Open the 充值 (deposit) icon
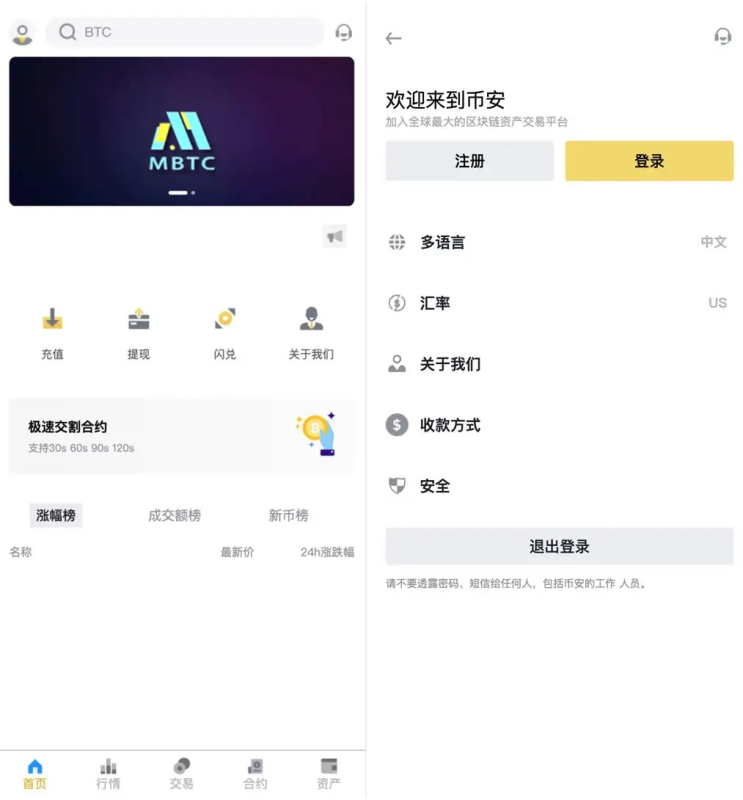The image size is (743, 800). (x=51, y=320)
